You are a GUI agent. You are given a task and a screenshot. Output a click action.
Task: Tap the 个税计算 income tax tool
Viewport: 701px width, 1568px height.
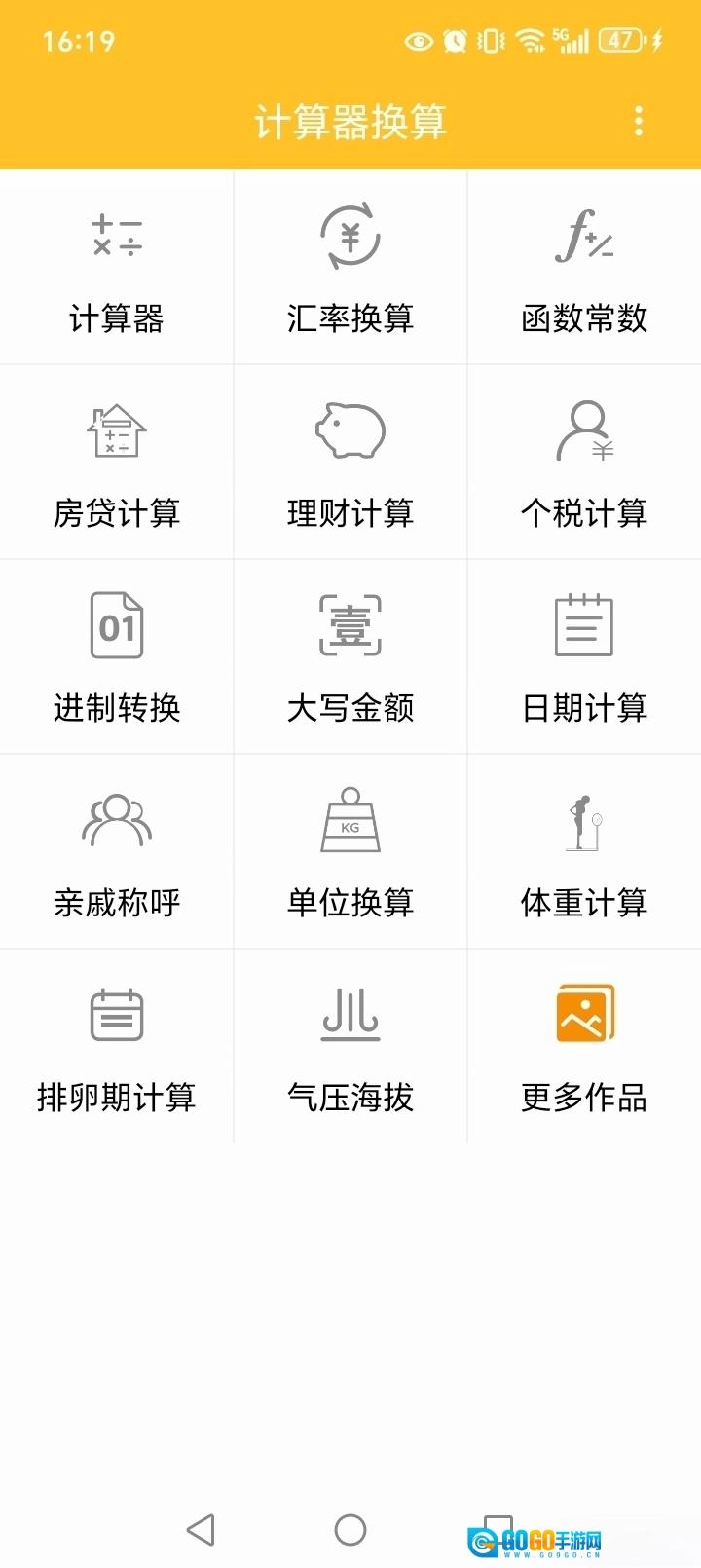coord(584,463)
